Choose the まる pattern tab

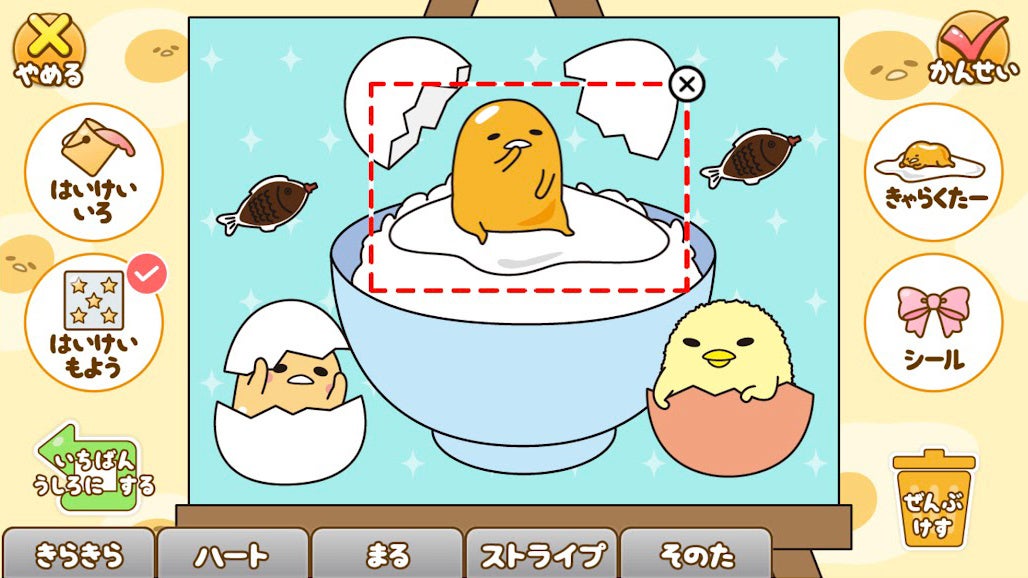tap(387, 554)
